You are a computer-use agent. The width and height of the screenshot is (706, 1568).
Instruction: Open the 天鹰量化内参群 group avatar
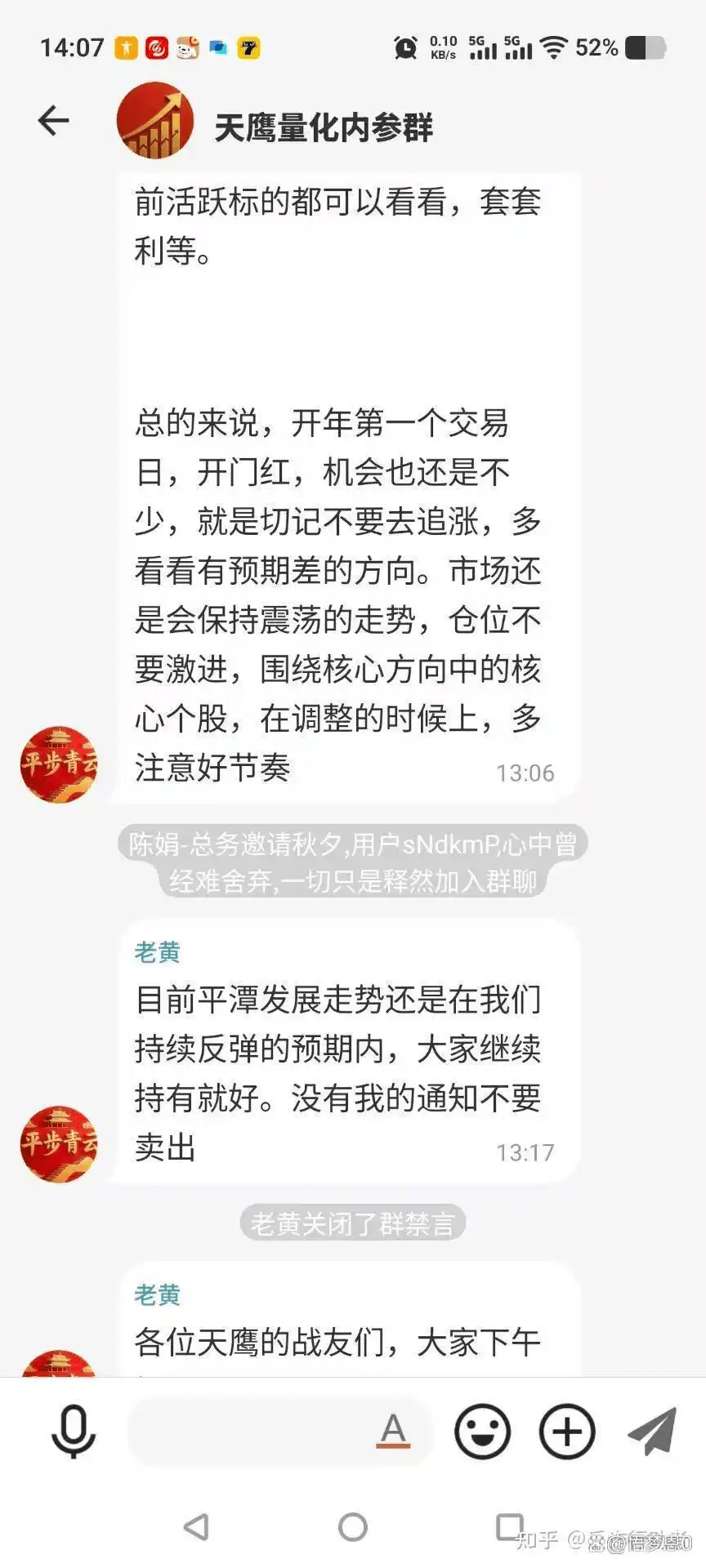point(155,120)
